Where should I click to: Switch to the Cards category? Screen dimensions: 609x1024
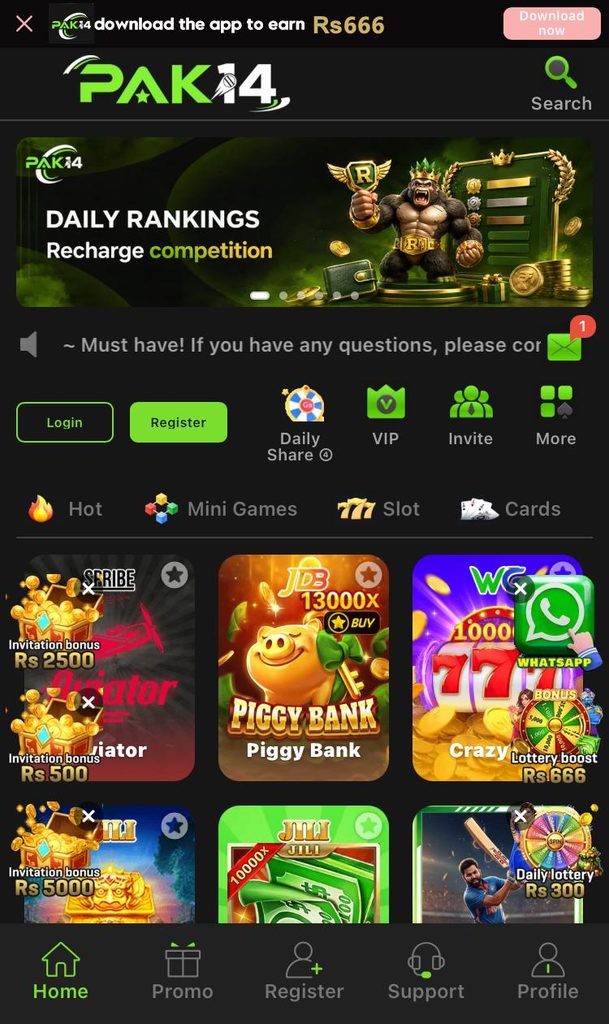click(x=510, y=509)
